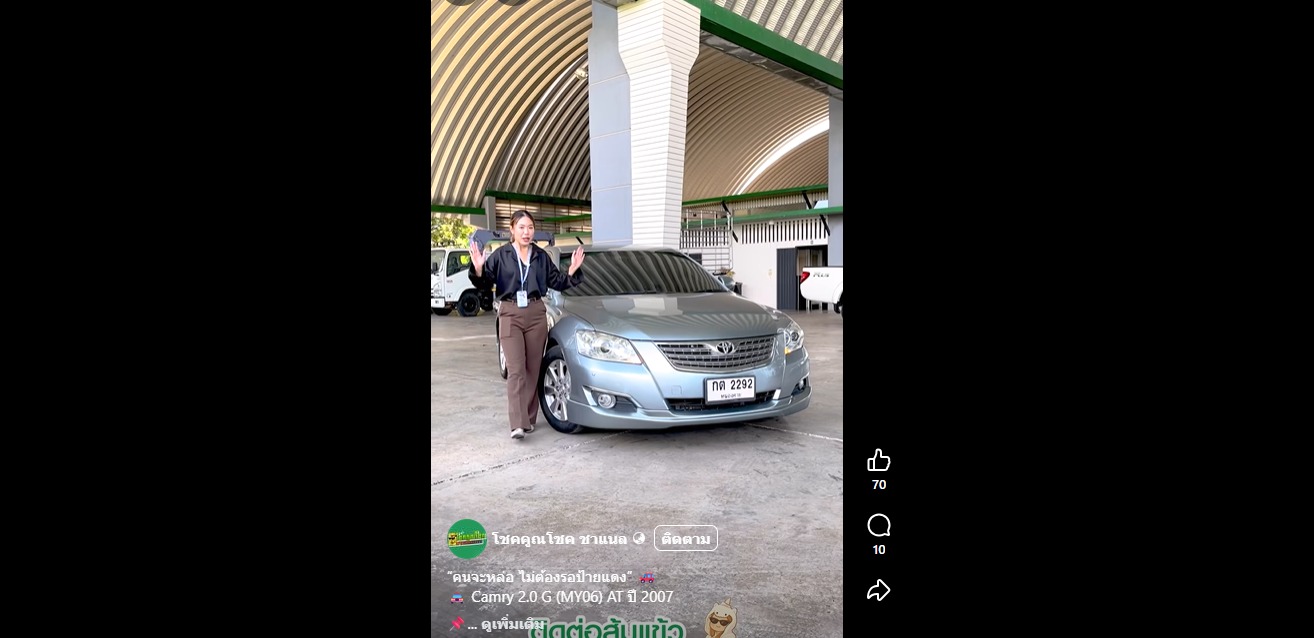
Task: Open the โชคคุณโชค ชาแนล page name
Action: click(559, 539)
